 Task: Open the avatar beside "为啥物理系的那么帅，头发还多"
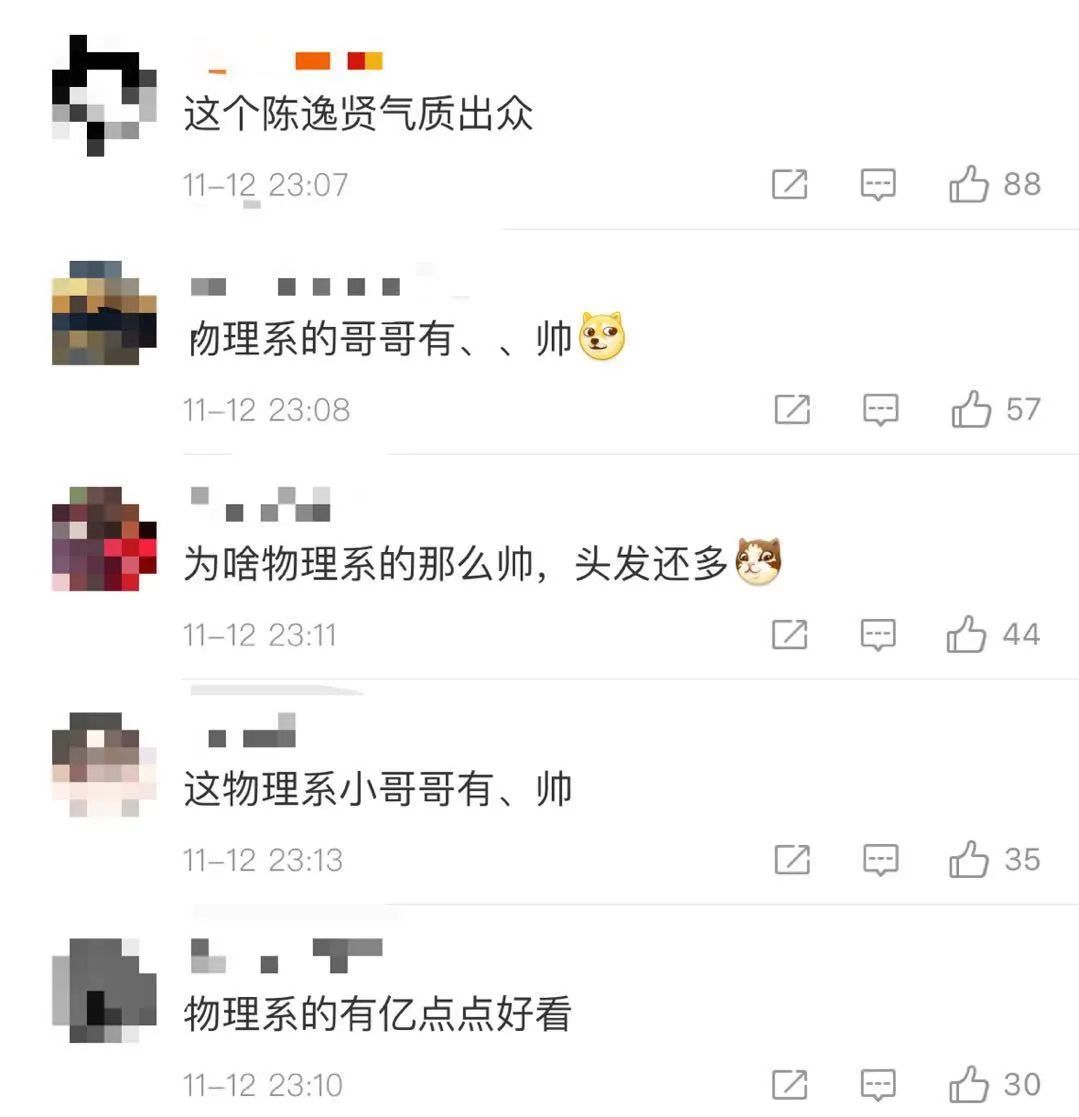tap(103, 540)
